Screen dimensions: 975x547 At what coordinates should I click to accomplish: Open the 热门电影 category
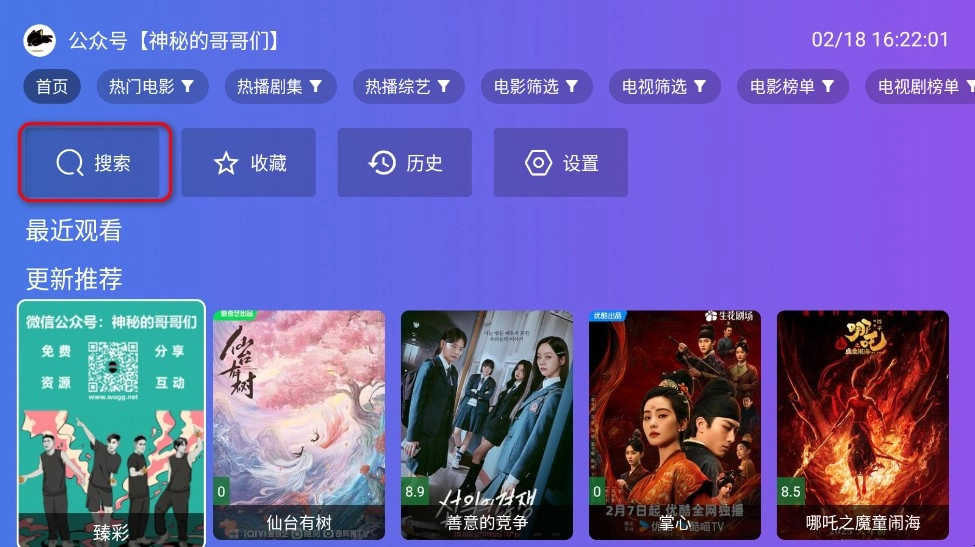pos(152,87)
